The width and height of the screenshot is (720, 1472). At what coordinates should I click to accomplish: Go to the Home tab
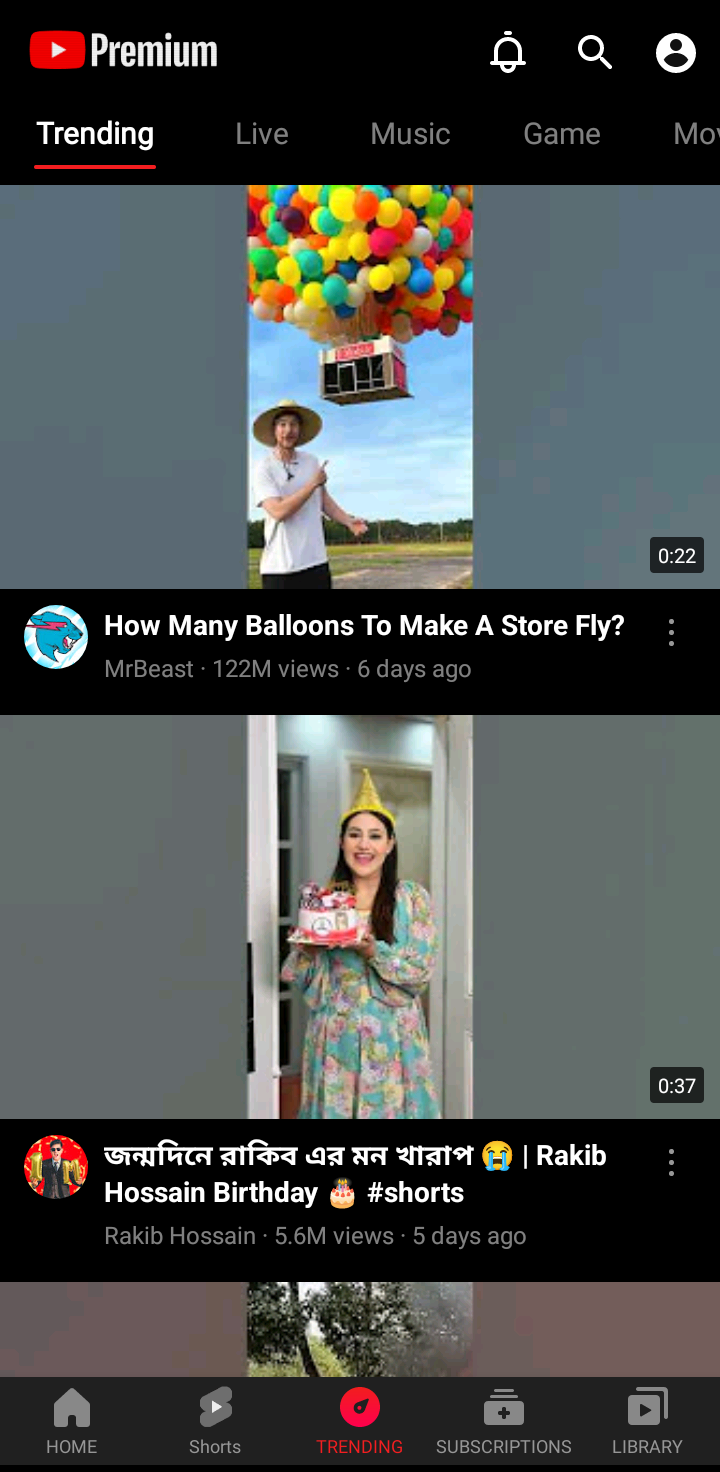[x=72, y=1421]
